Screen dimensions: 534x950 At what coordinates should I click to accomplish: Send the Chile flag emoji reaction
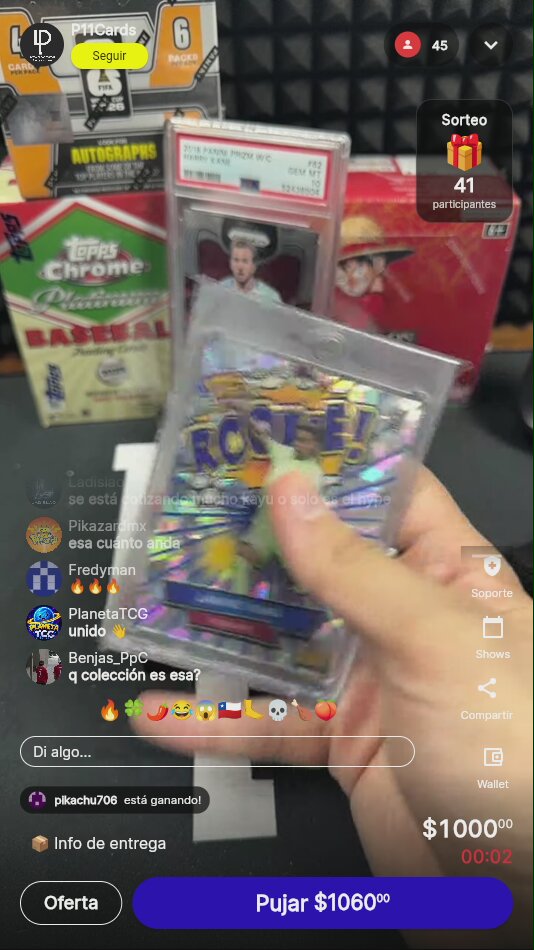tap(230, 711)
